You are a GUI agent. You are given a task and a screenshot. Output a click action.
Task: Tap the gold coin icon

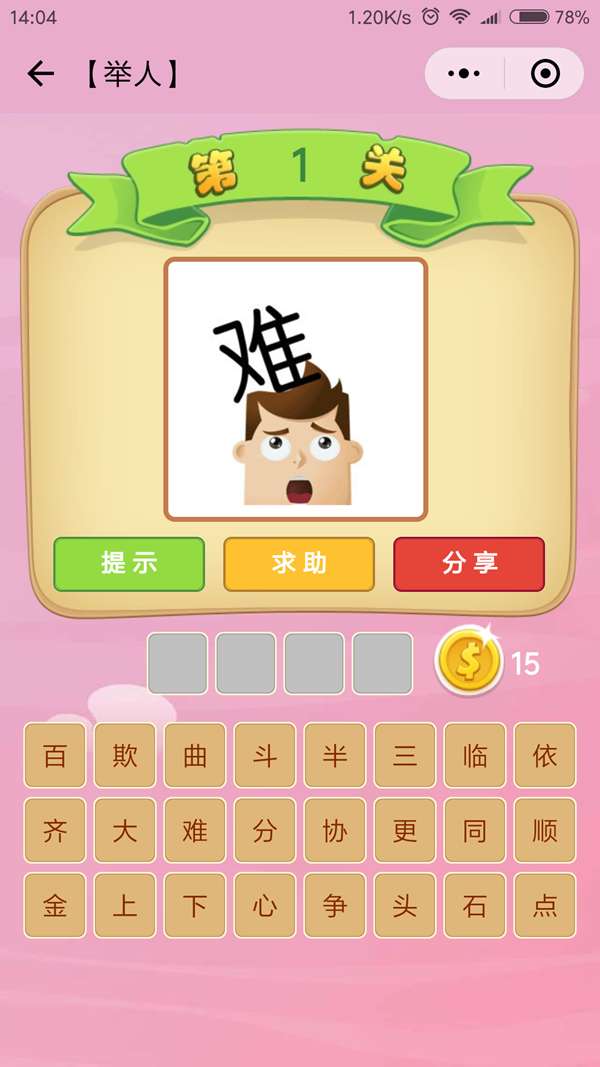click(x=468, y=660)
